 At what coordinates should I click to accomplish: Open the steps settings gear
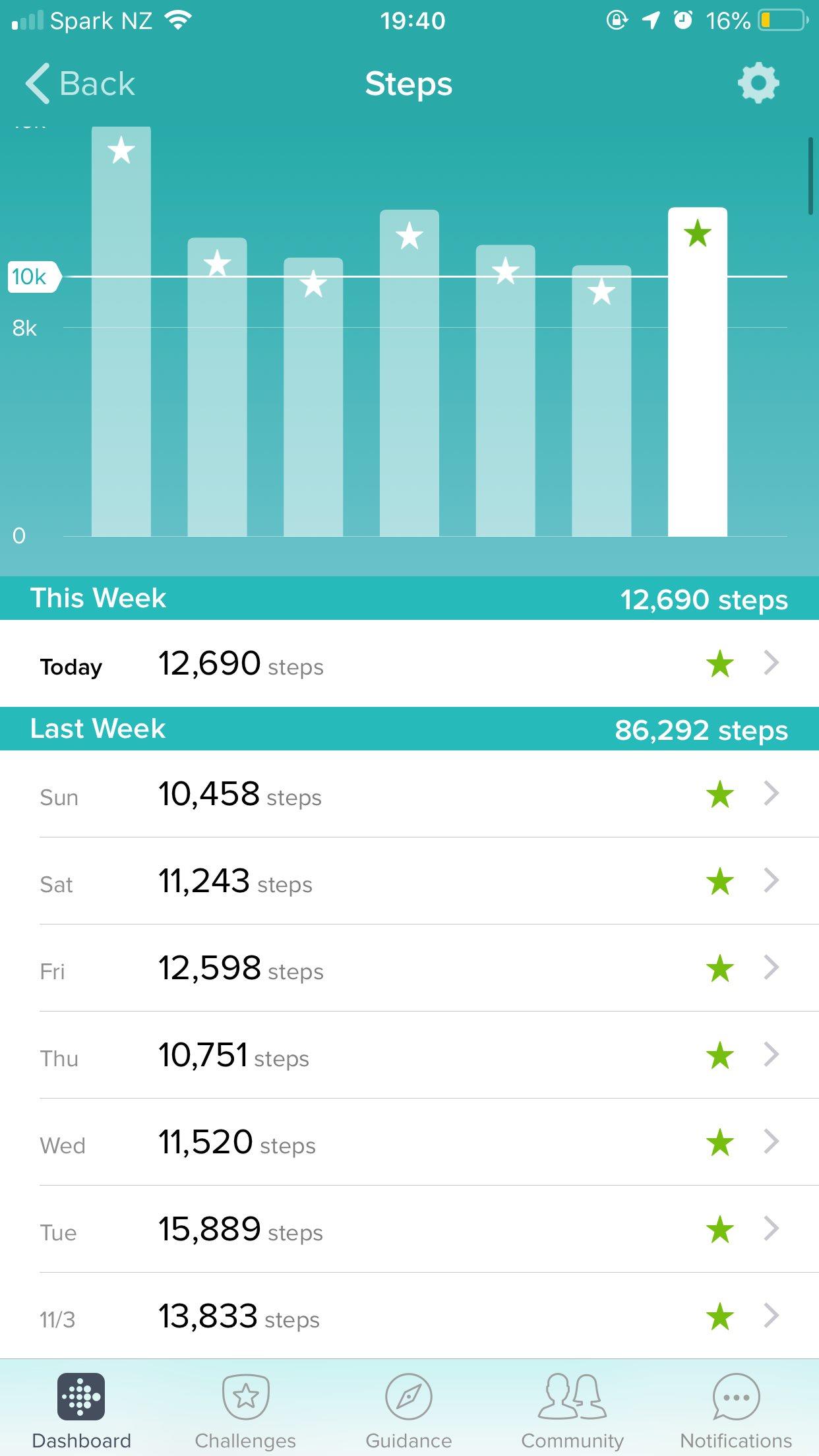coord(758,83)
